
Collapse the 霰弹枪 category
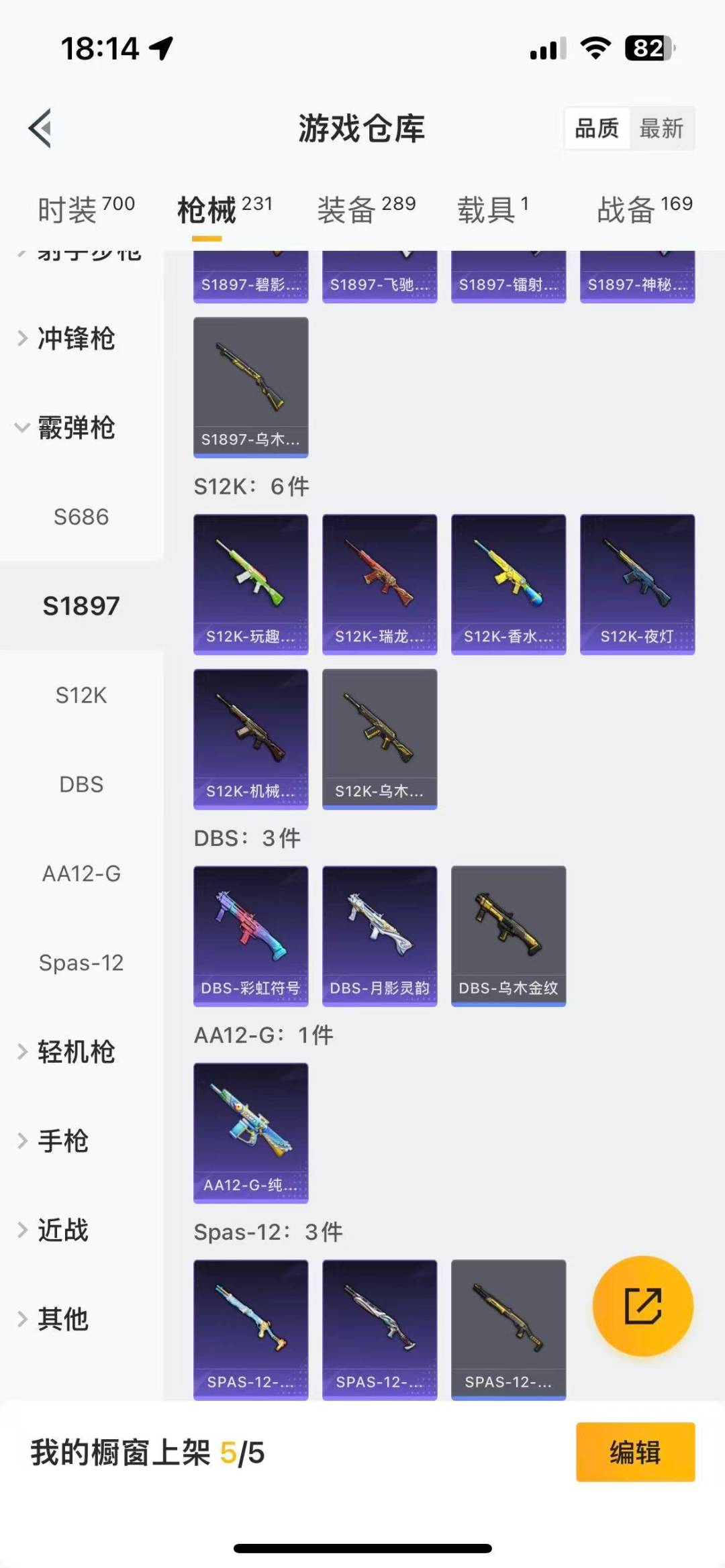(75, 427)
